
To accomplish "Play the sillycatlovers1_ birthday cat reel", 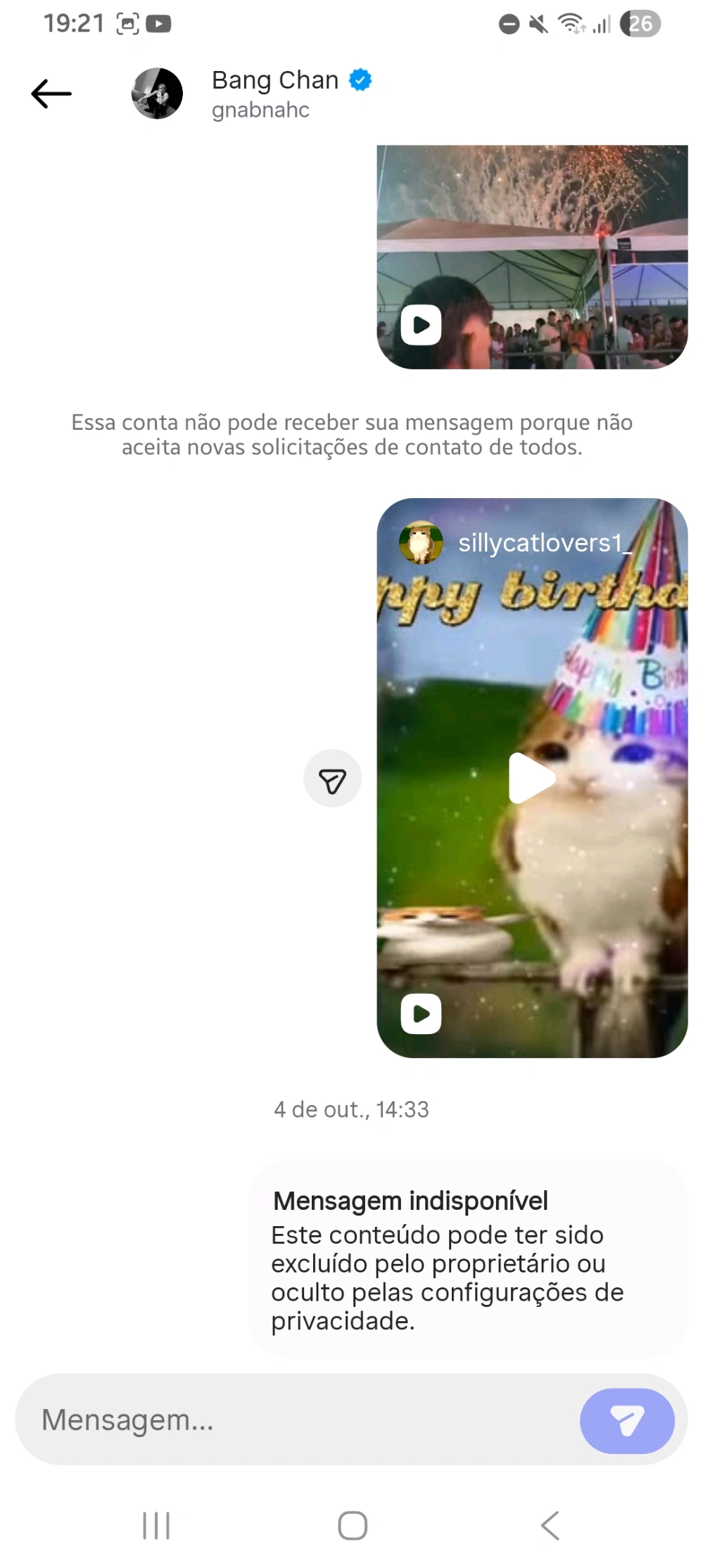I will pyautogui.click(x=531, y=778).
